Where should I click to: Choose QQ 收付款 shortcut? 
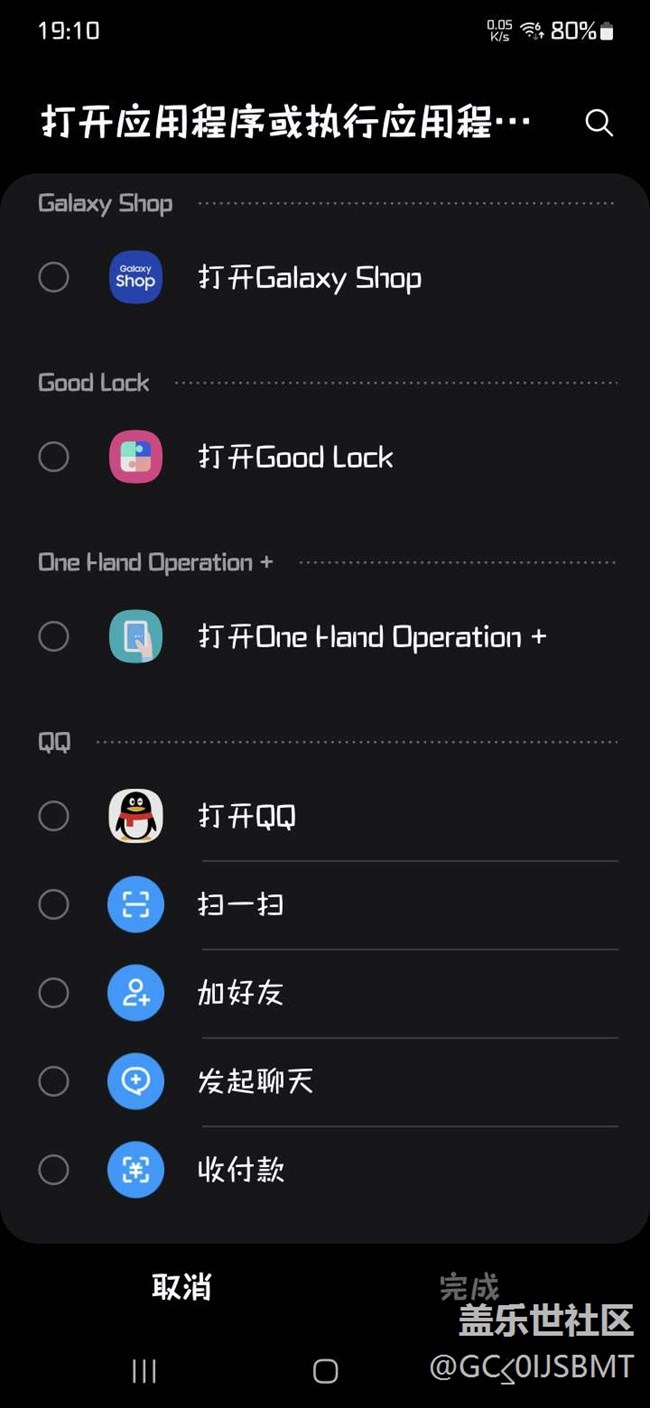point(54,1169)
